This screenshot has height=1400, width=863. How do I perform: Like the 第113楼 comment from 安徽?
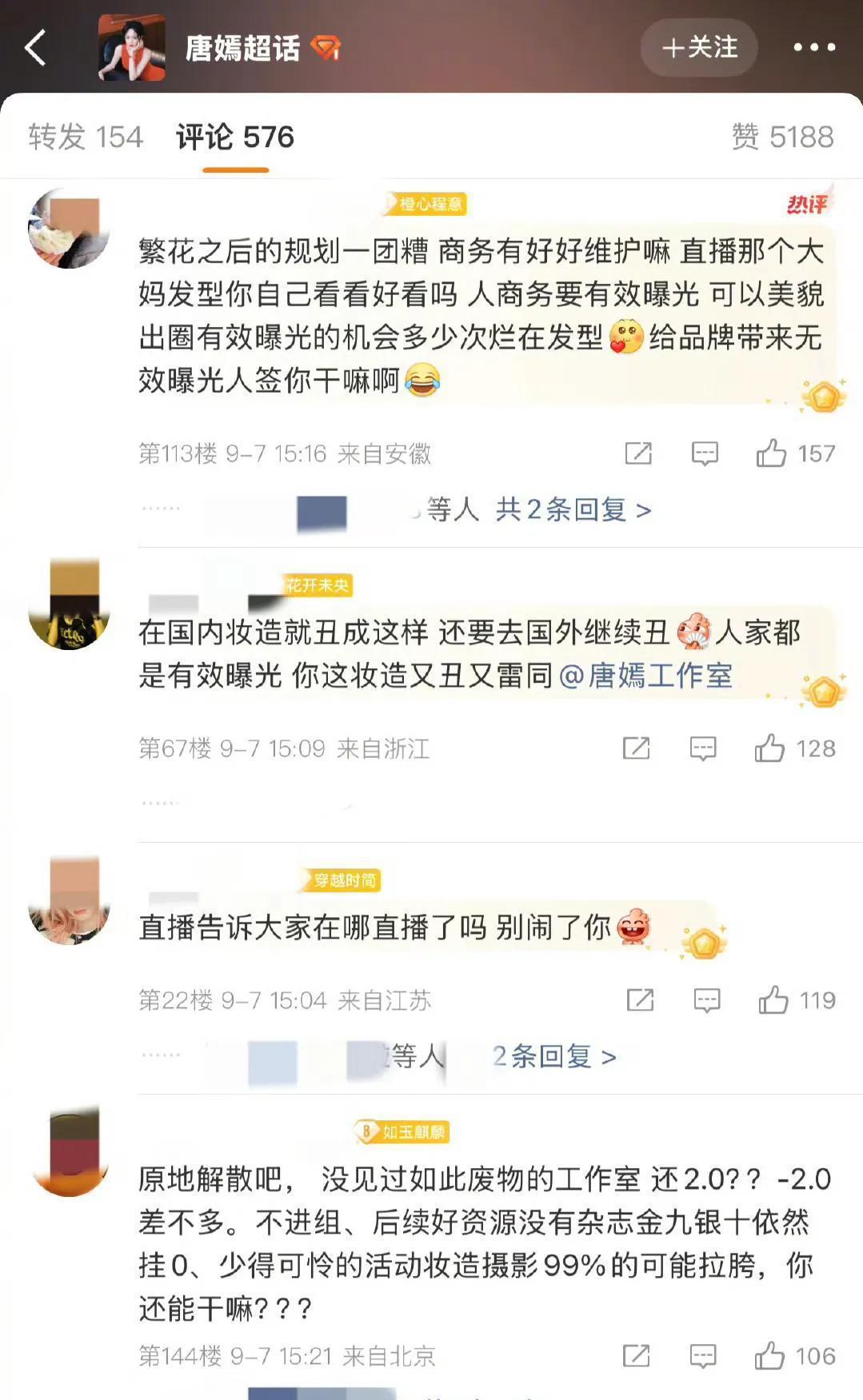click(x=772, y=453)
